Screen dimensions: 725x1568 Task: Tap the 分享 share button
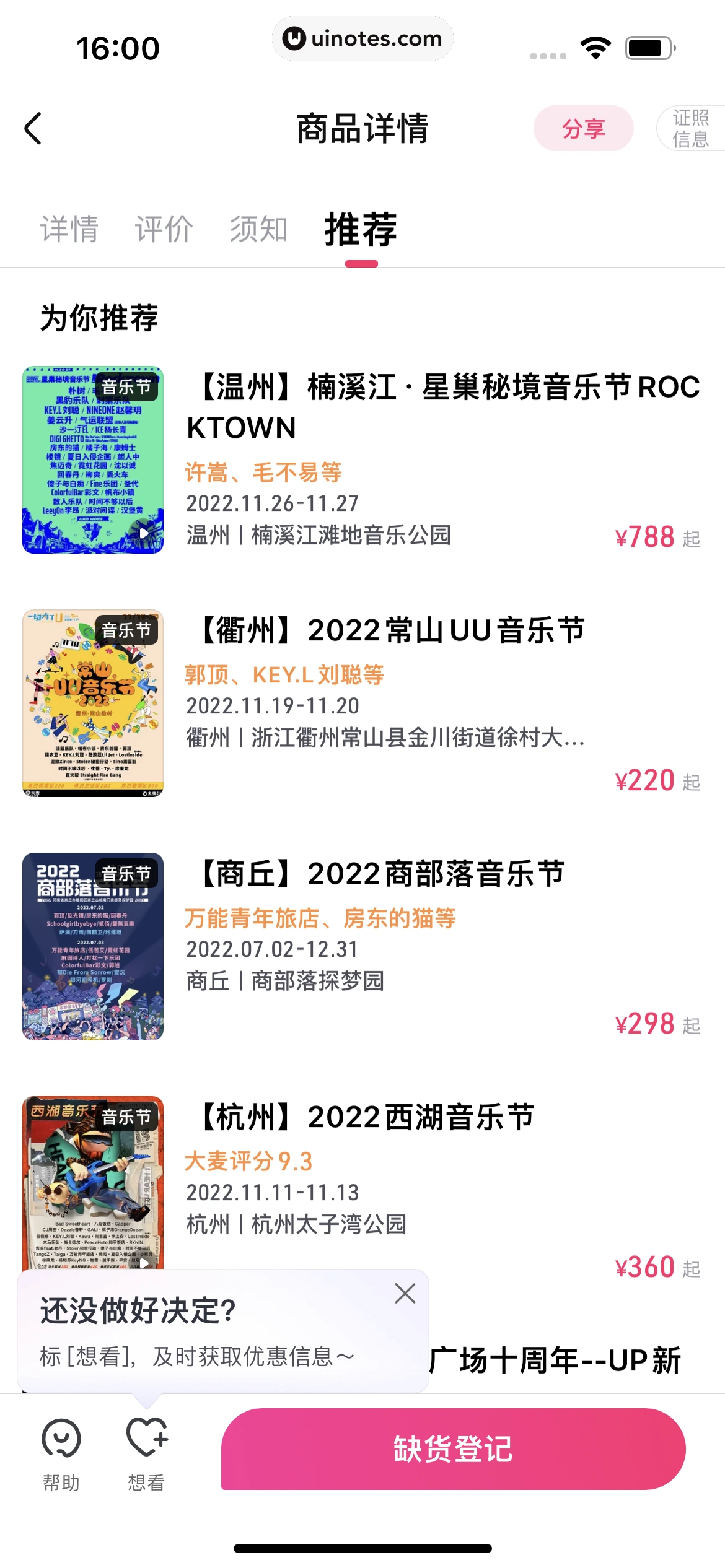click(x=583, y=128)
